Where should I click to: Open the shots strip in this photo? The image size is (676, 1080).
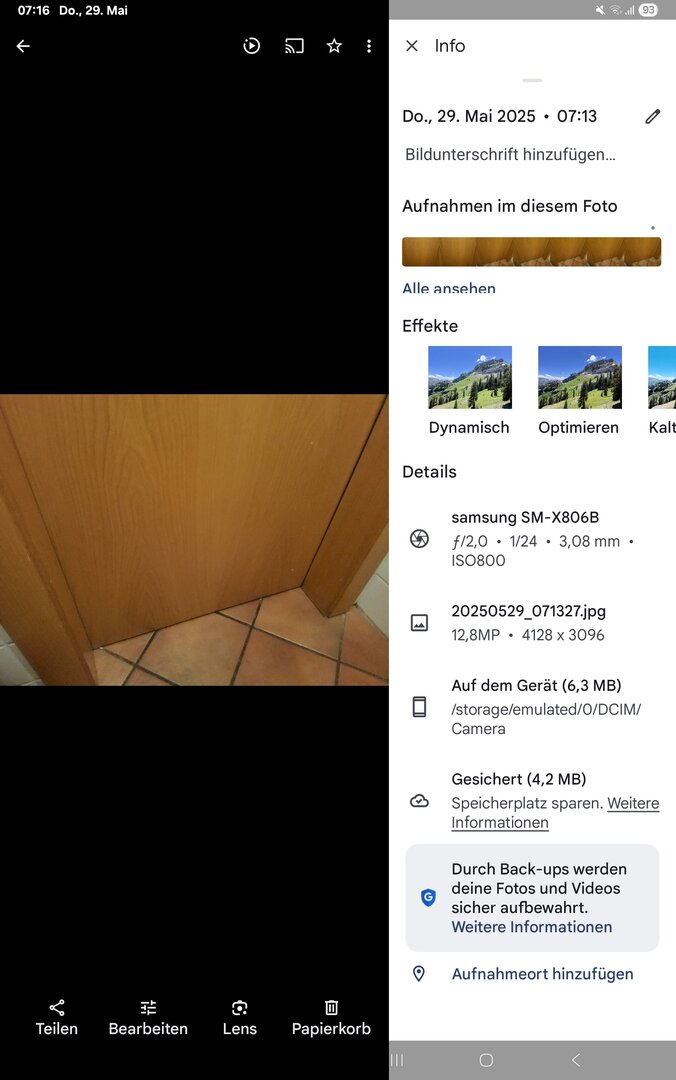pyautogui.click(x=531, y=251)
